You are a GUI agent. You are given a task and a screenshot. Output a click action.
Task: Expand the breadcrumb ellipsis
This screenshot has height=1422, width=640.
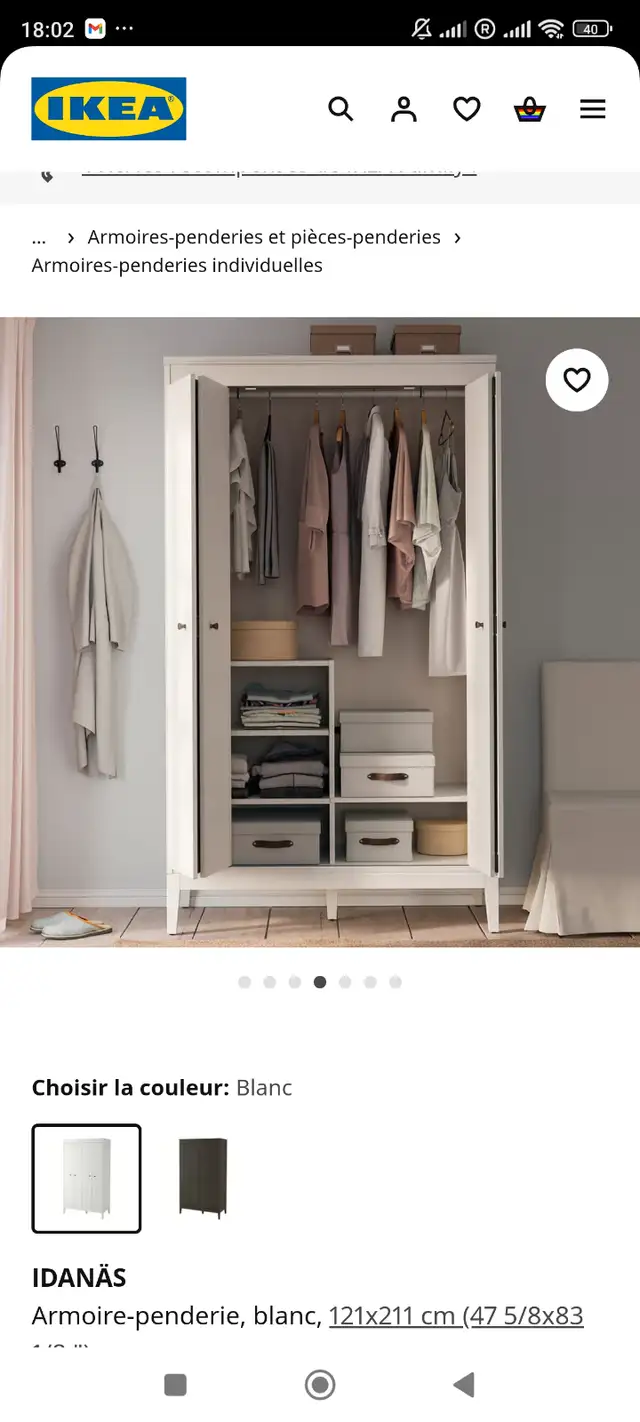point(39,238)
